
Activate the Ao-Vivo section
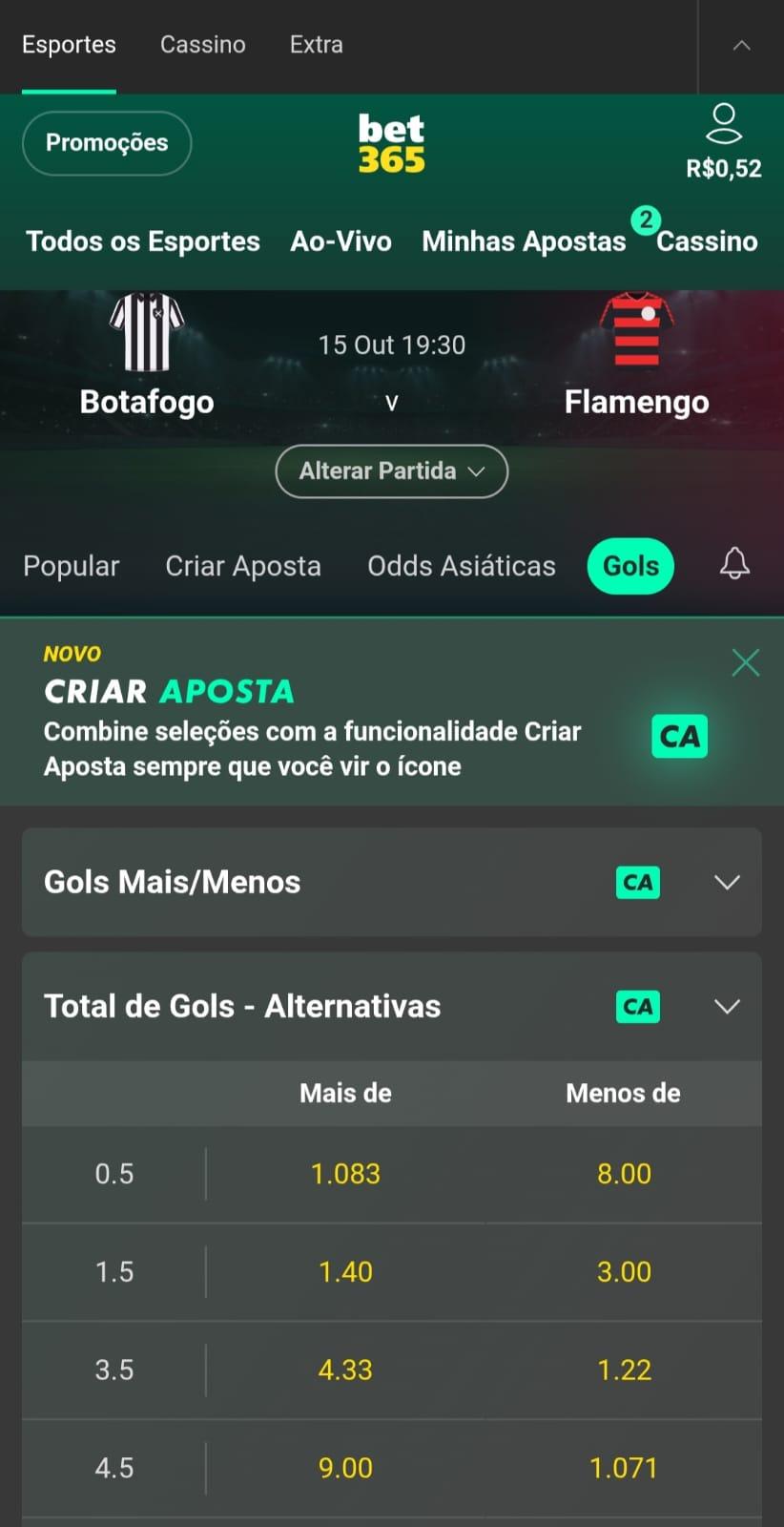click(x=340, y=241)
